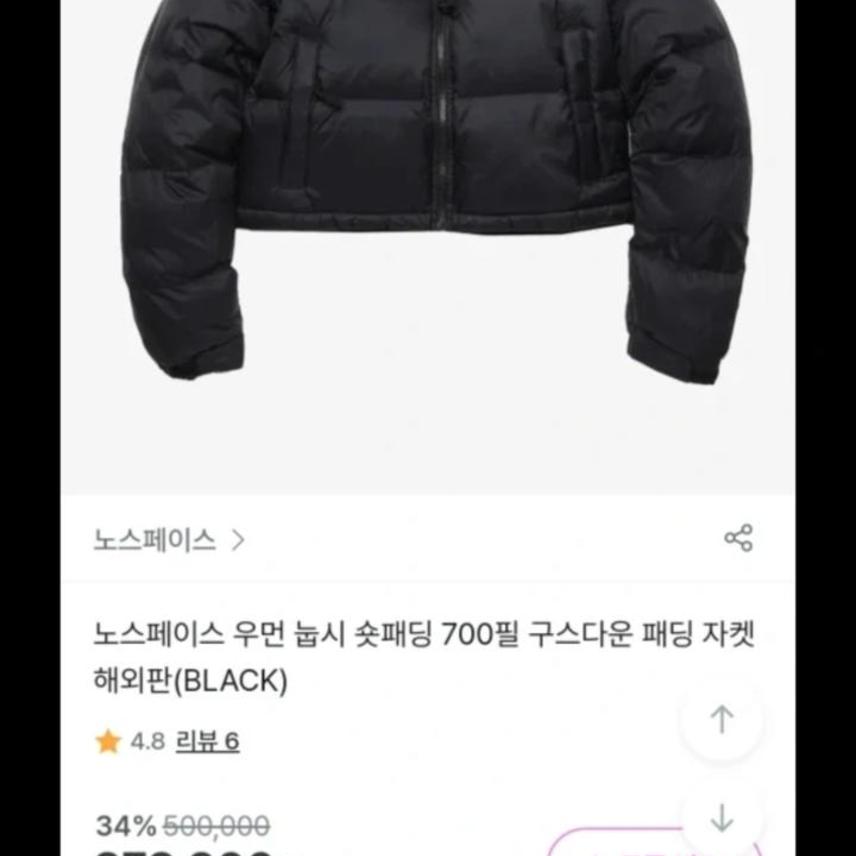Open the 리뷰 6 reviews link
This screenshot has width=856, height=856.
[207, 741]
